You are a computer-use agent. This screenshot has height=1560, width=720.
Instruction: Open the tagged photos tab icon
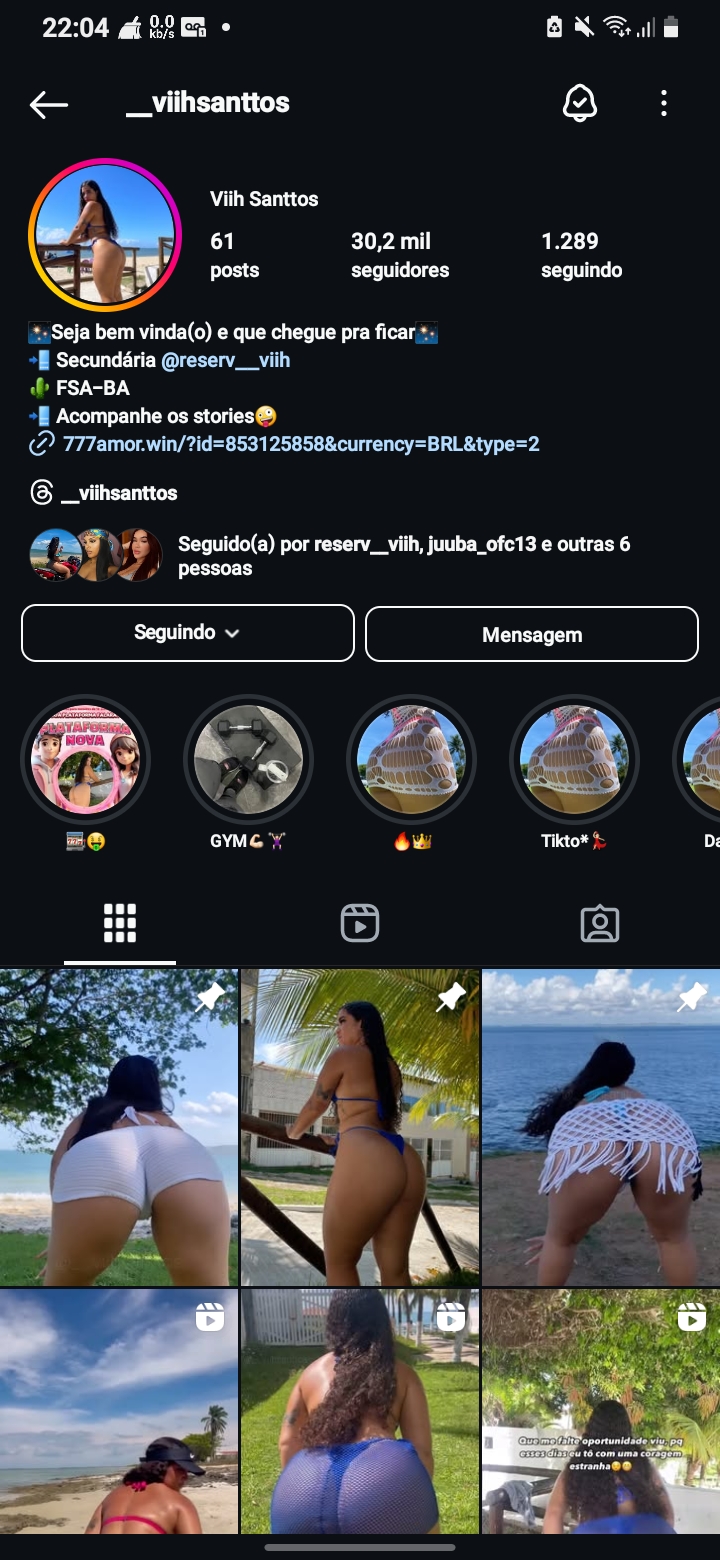pos(599,922)
